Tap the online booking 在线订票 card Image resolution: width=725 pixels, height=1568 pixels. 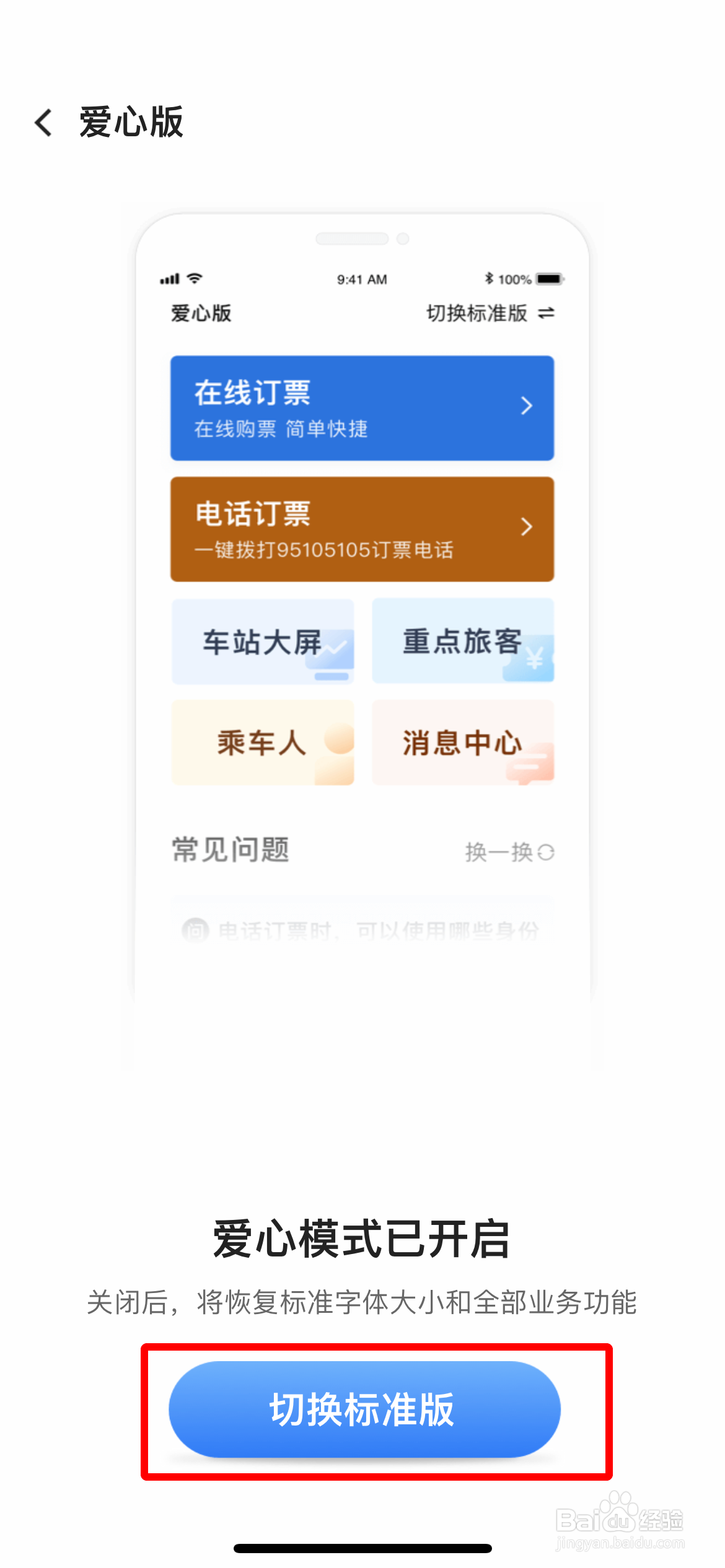tap(362, 407)
